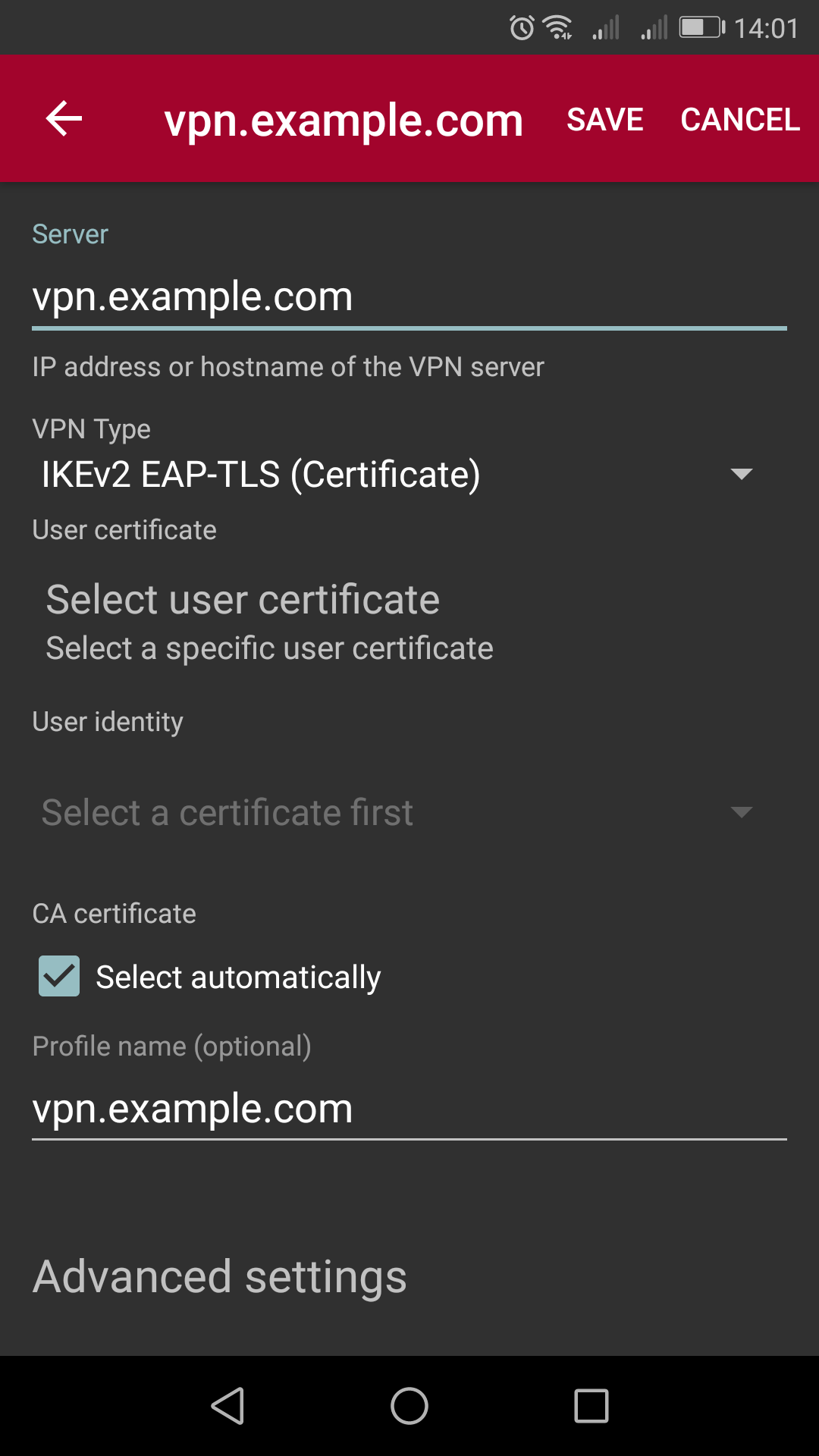Open recent apps from navigation bar
Image resolution: width=819 pixels, height=1456 pixels.
pyautogui.click(x=591, y=1406)
